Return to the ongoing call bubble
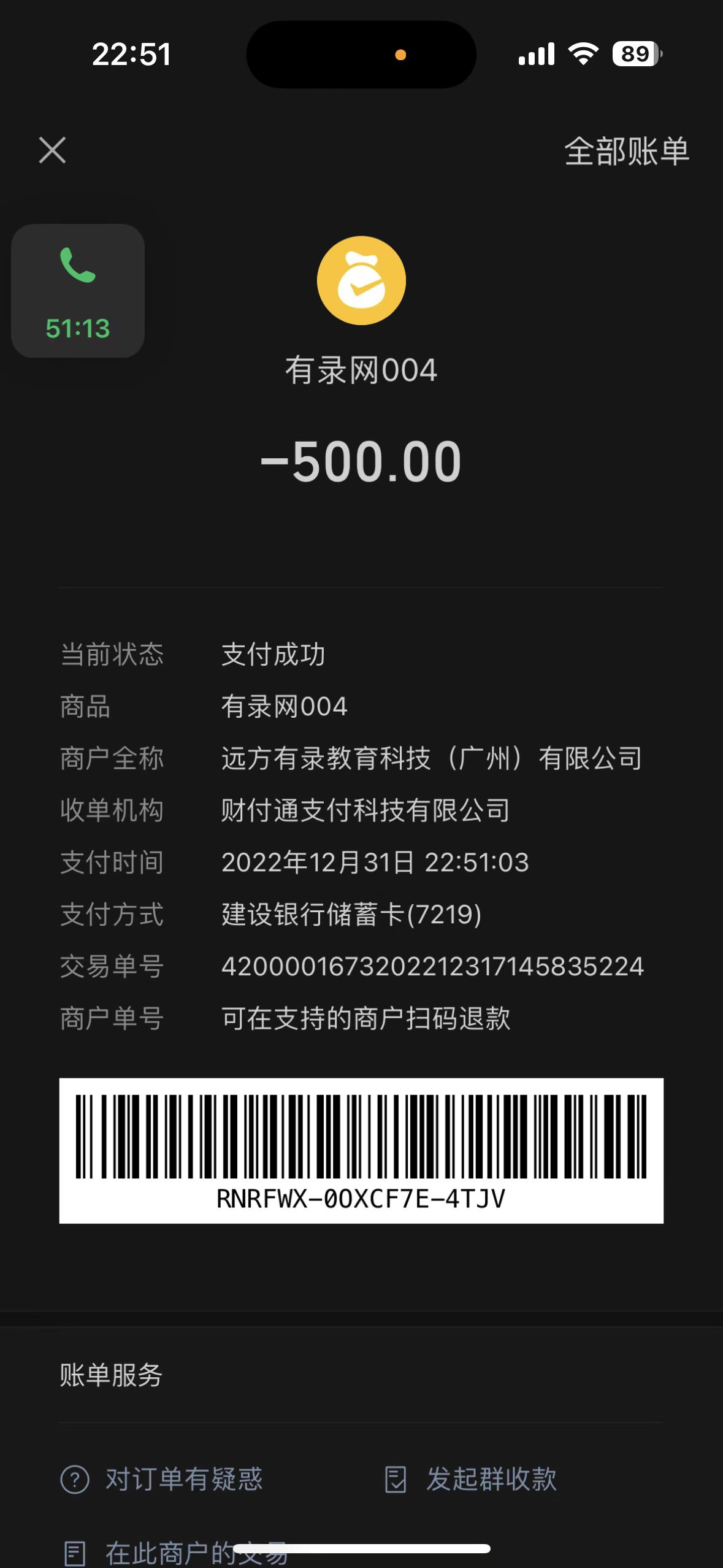 78,291
